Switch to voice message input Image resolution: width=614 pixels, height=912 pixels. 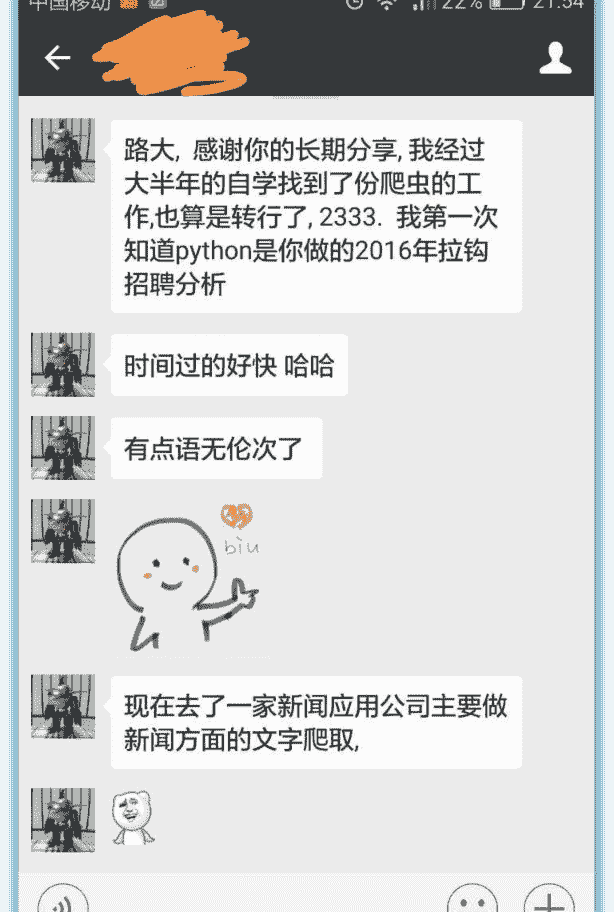pyautogui.click(x=63, y=899)
